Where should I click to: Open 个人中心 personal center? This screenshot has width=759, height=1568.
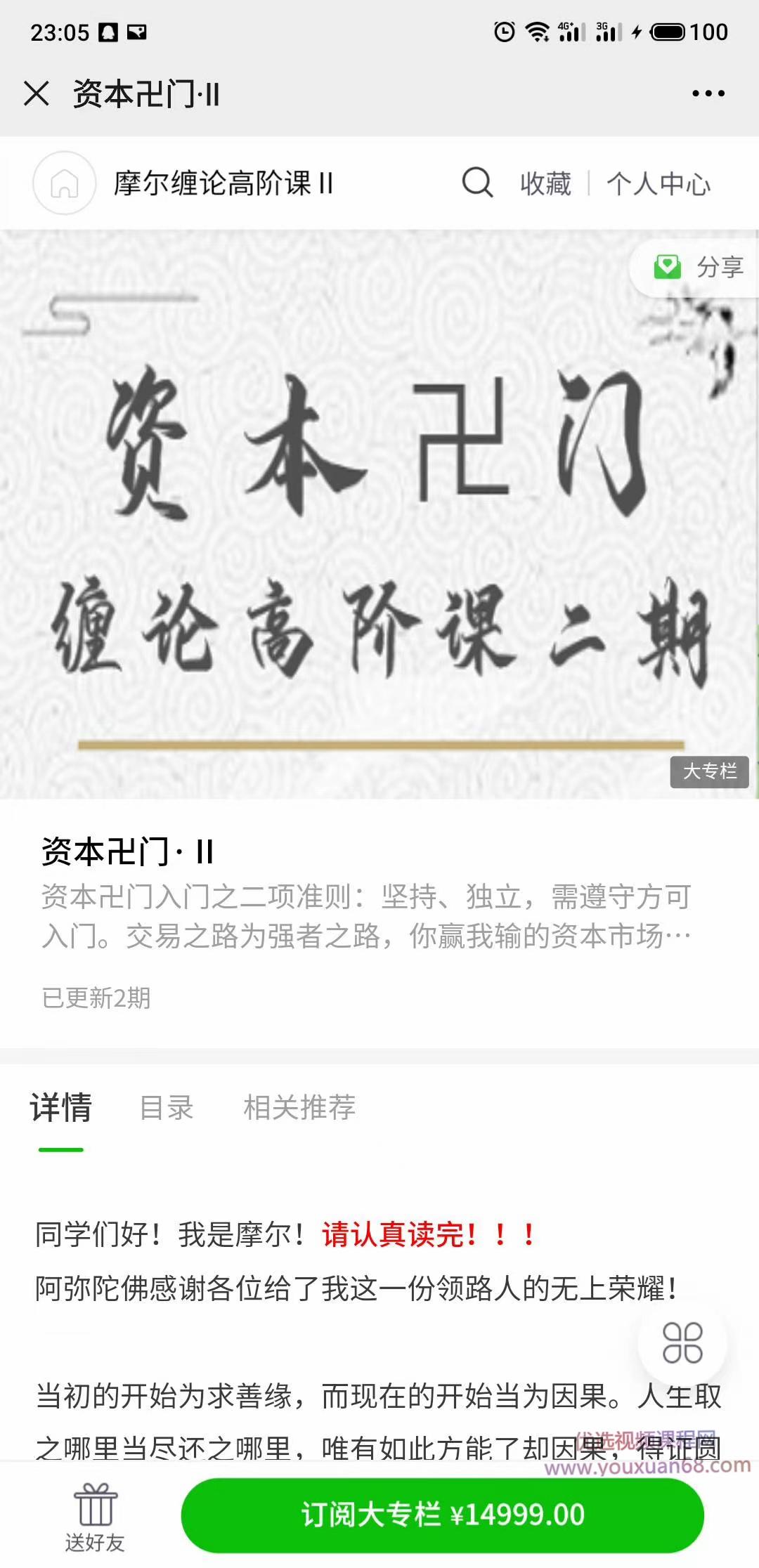pyautogui.click(x=659, y=183)
